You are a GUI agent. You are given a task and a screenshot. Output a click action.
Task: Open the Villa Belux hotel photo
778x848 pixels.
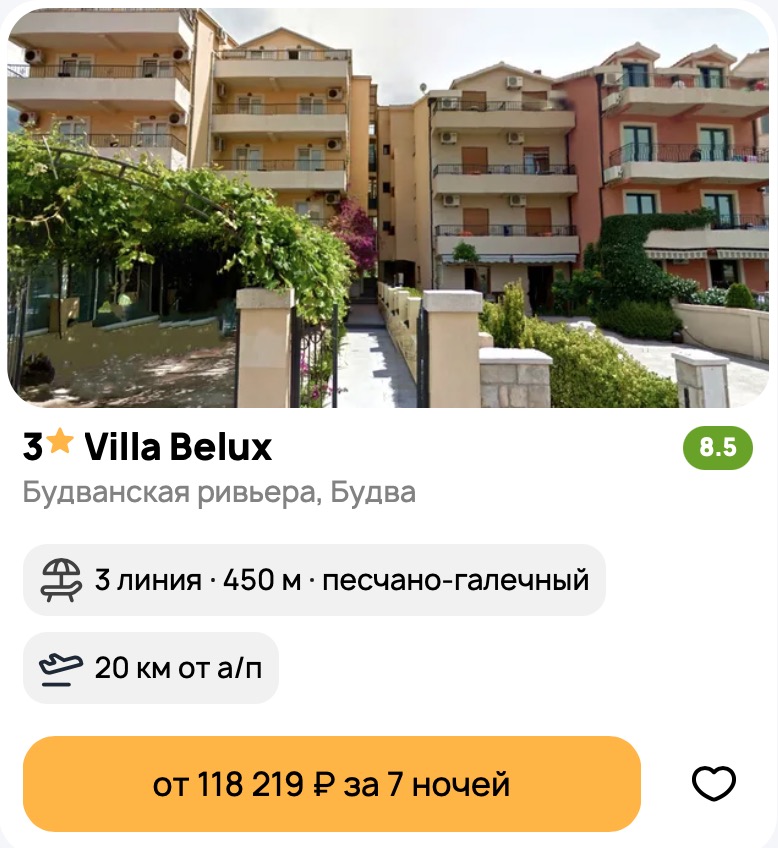point(388,208)
